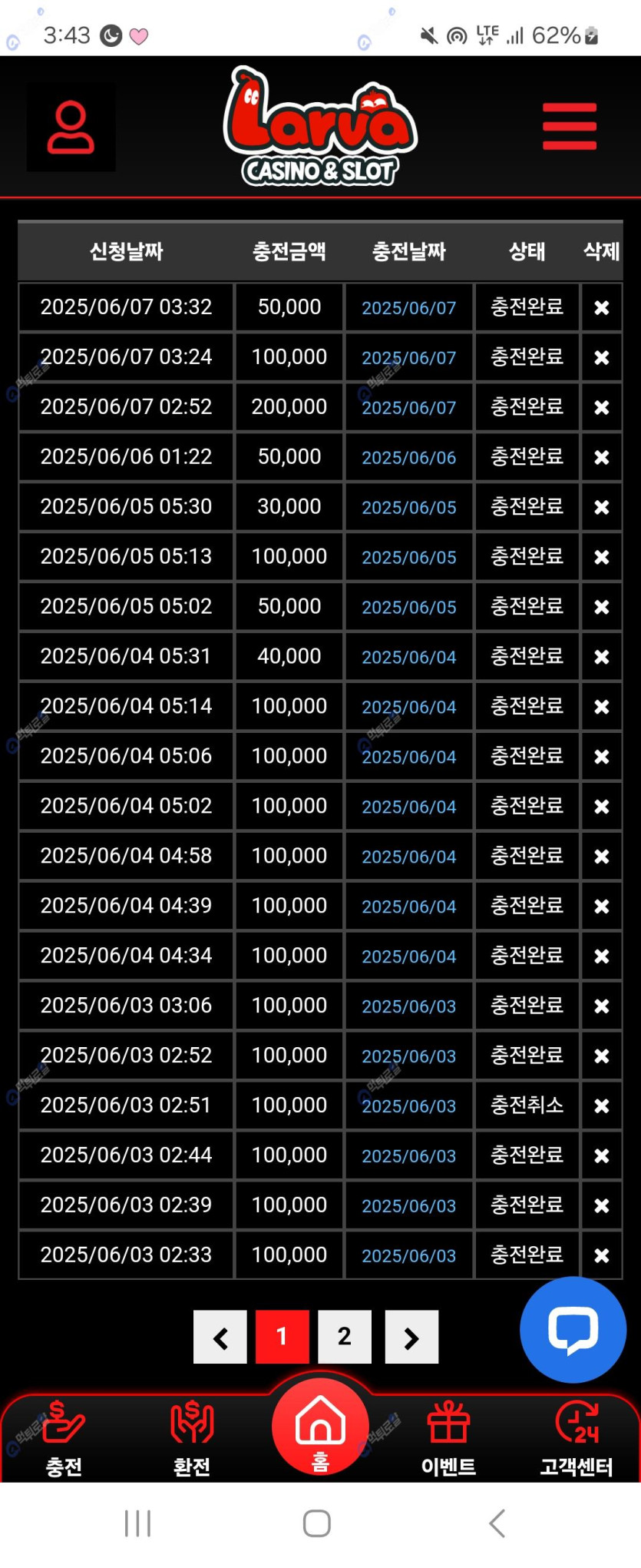641x1568 pixels.
Task: Delete the 2025/06/07 03:32 deposit record
Action: tap(602, 307)
